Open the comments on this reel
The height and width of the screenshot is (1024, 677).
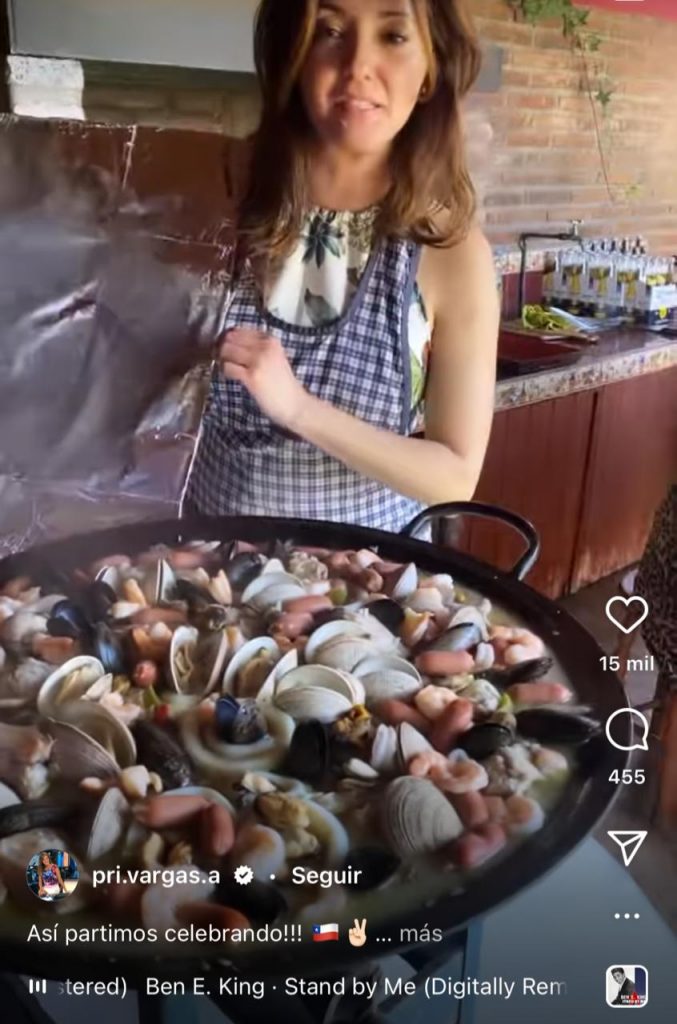pos(627,730)
